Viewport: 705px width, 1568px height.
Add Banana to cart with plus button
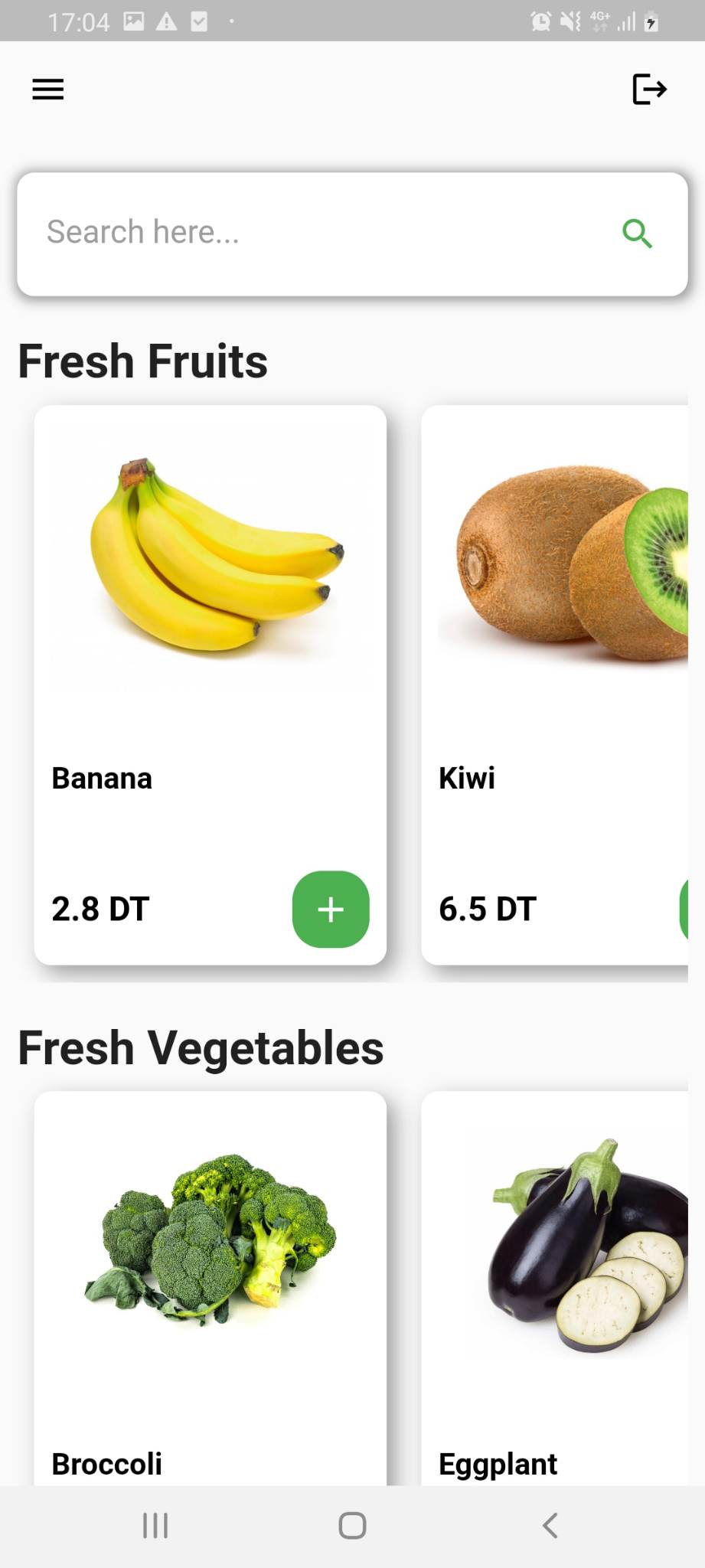pyautogui.click(x=331, y=909)
